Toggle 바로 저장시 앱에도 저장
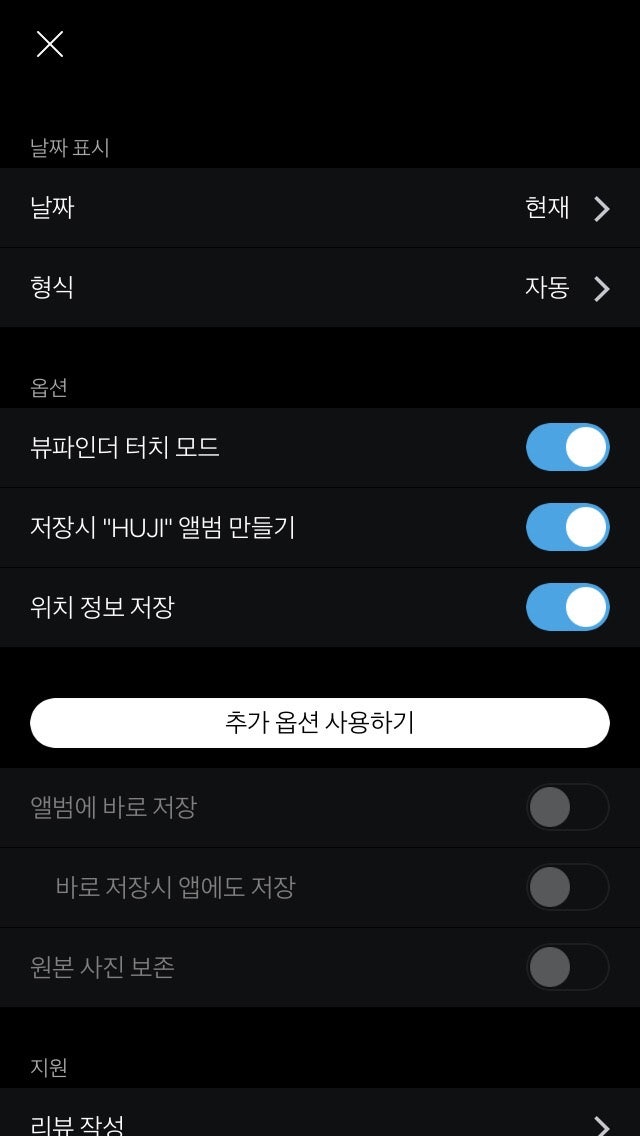 [568, 887]
